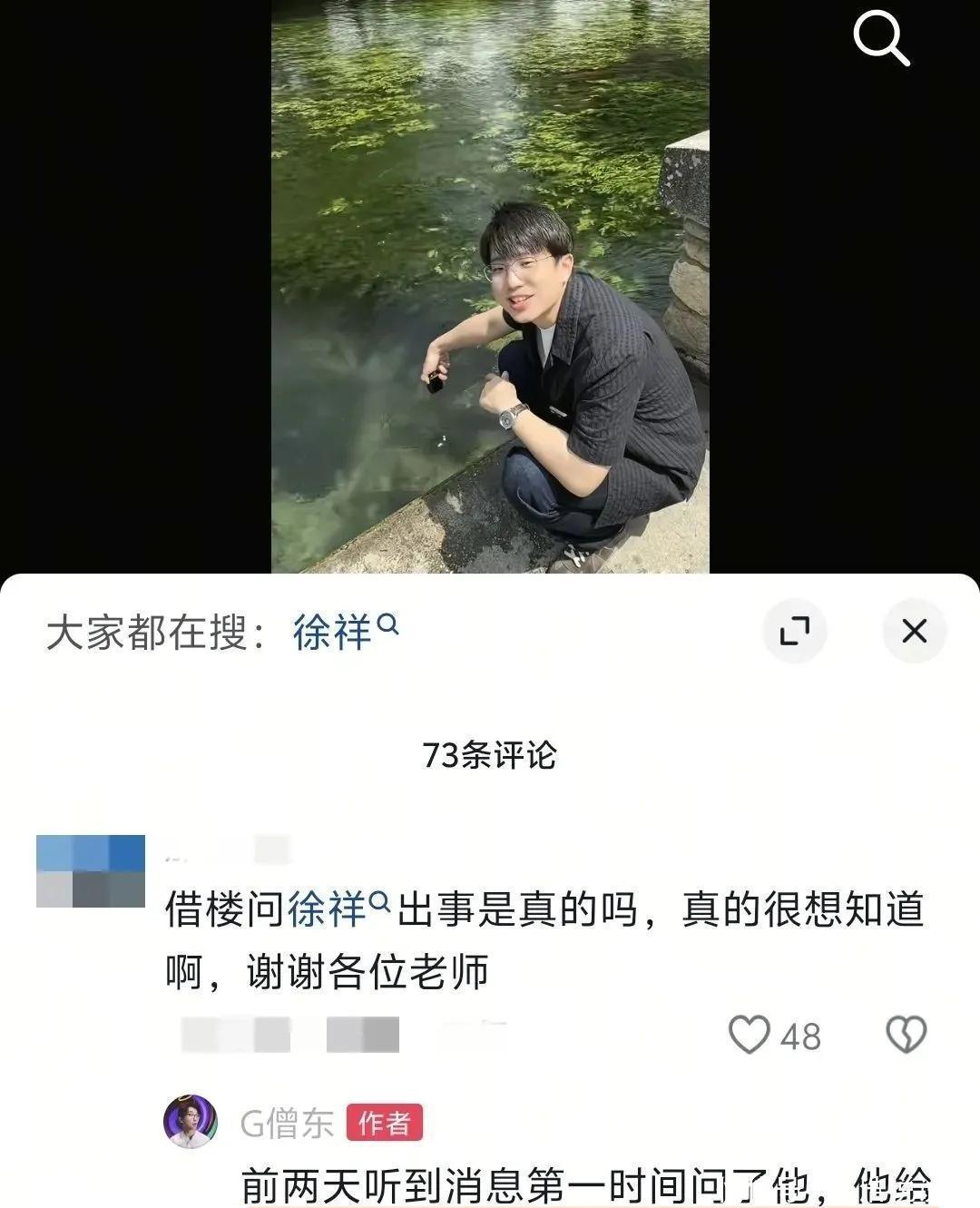Image resolution: width=980 pixels, height=1208 pixels.
Task: Open G僧东's profile avatar
Action: point(191,1122)
